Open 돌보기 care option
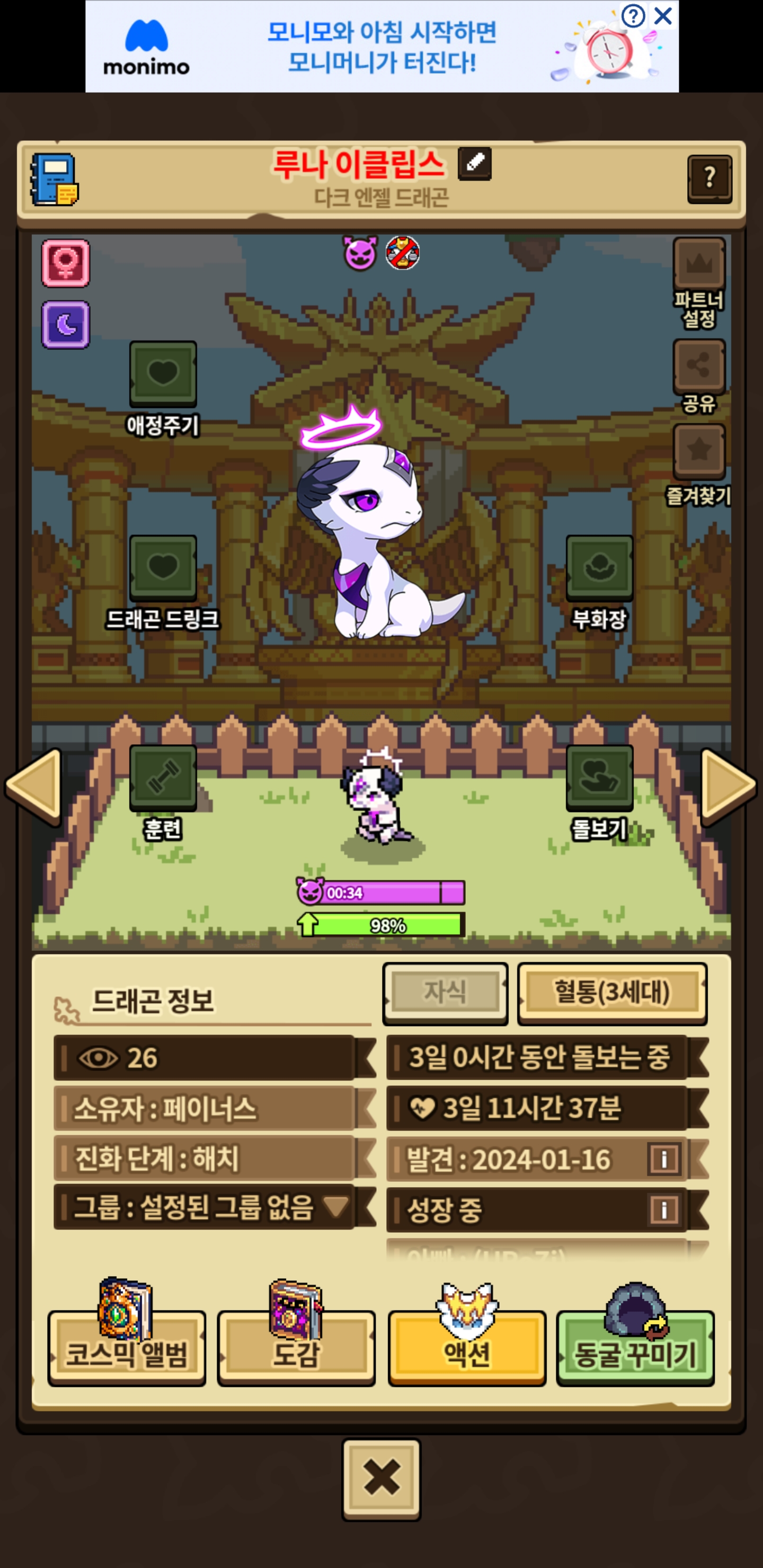Image resolution: width=763 pixels, height=1568 pixels. pyautogui.click(x=599, y=778)
